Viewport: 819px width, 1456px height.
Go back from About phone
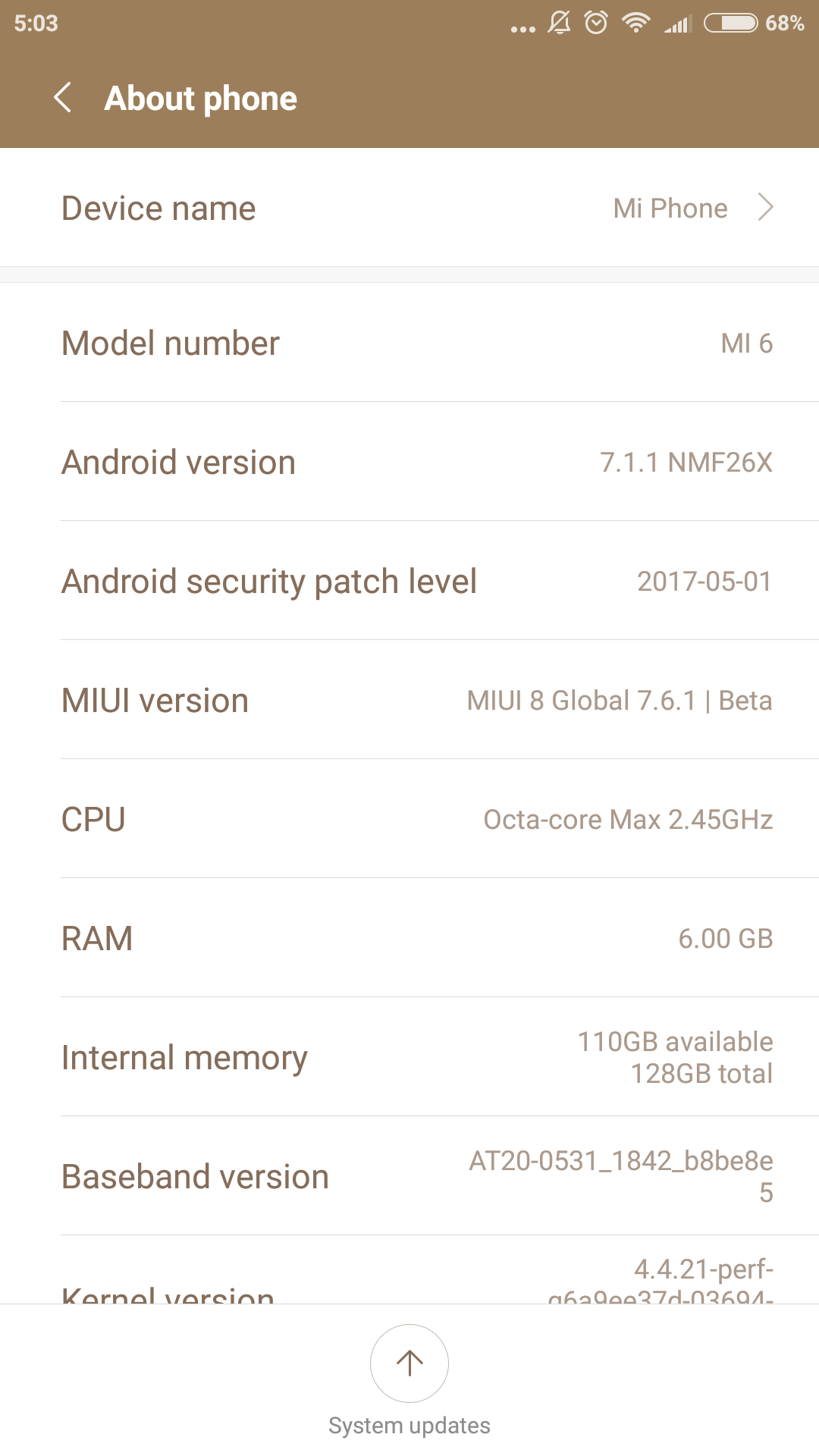click(x=64, y=98)
